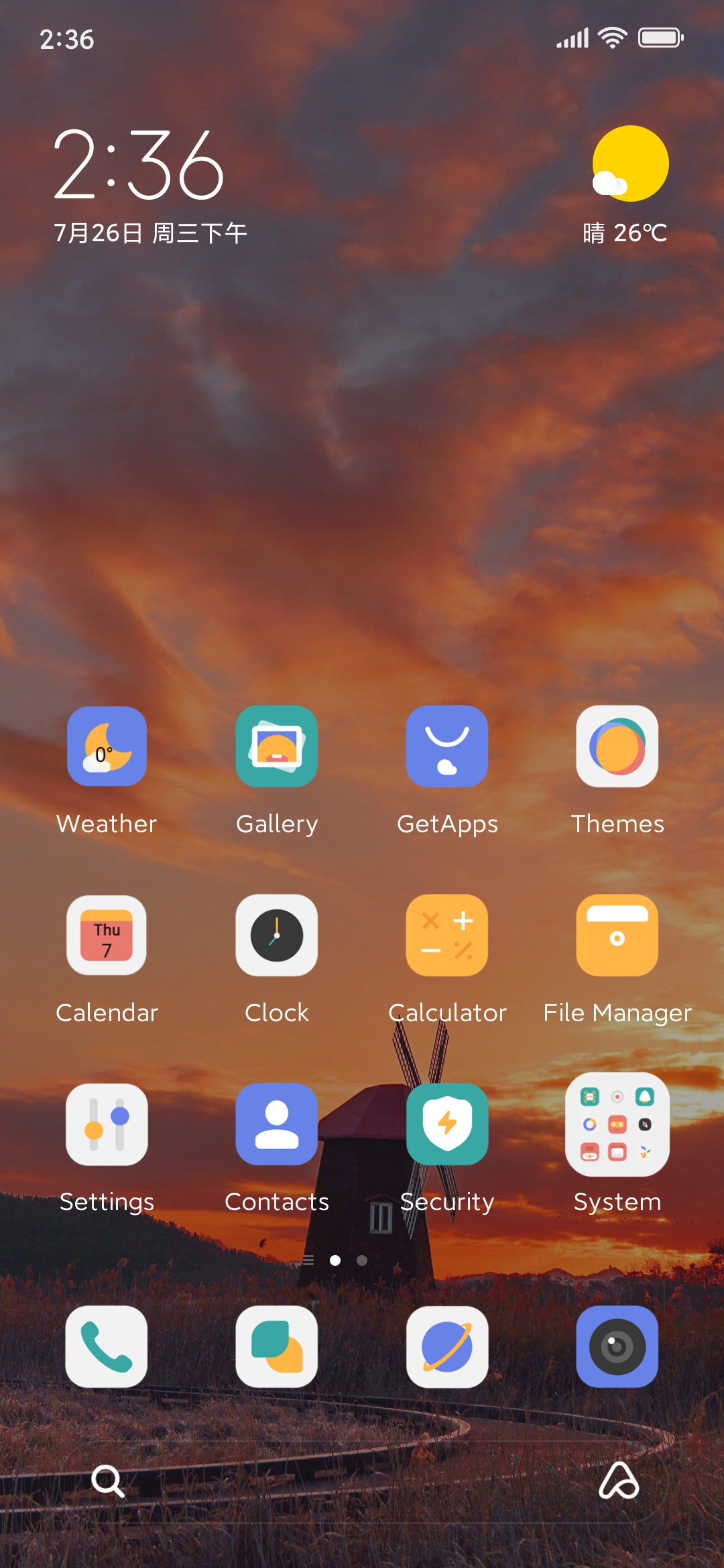
Task: Open GetApps store
Action: point(447,746)
